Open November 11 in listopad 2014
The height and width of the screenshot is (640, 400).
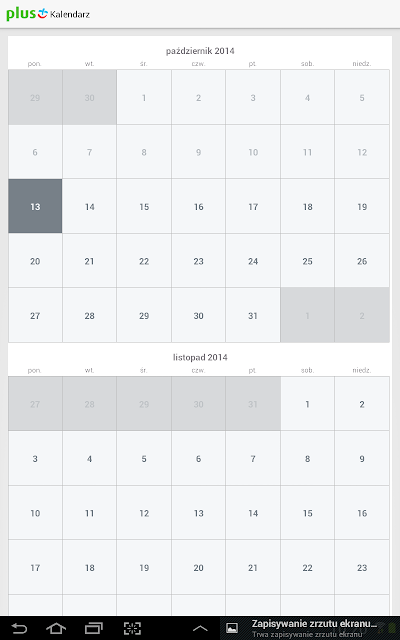point(89,513)
